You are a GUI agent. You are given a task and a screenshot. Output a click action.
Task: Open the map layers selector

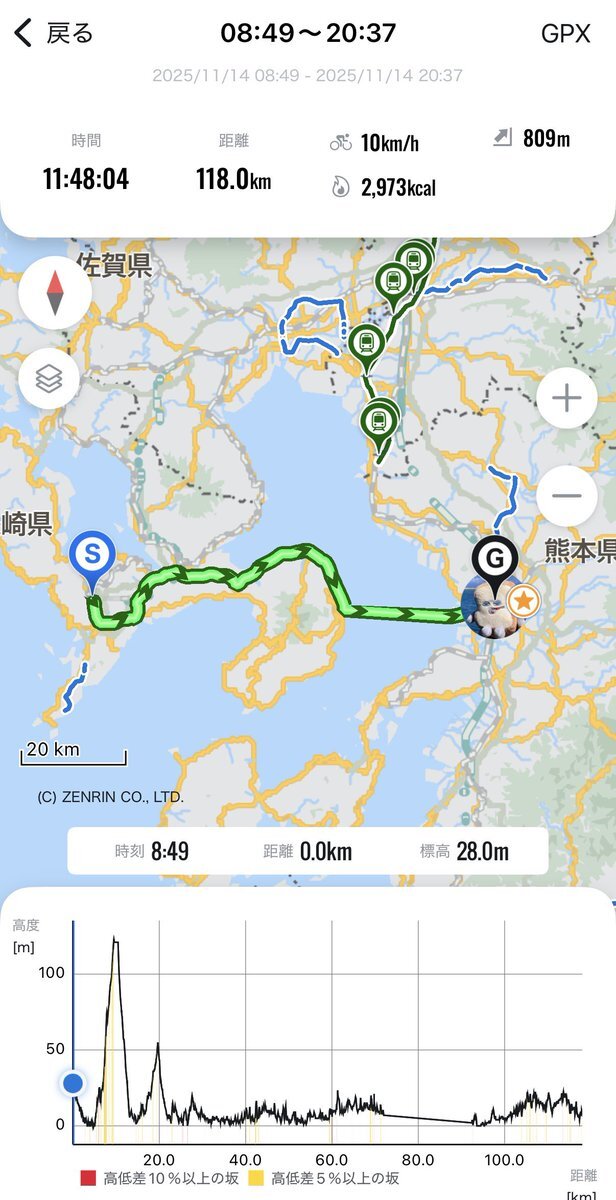[x=49, y=379]
